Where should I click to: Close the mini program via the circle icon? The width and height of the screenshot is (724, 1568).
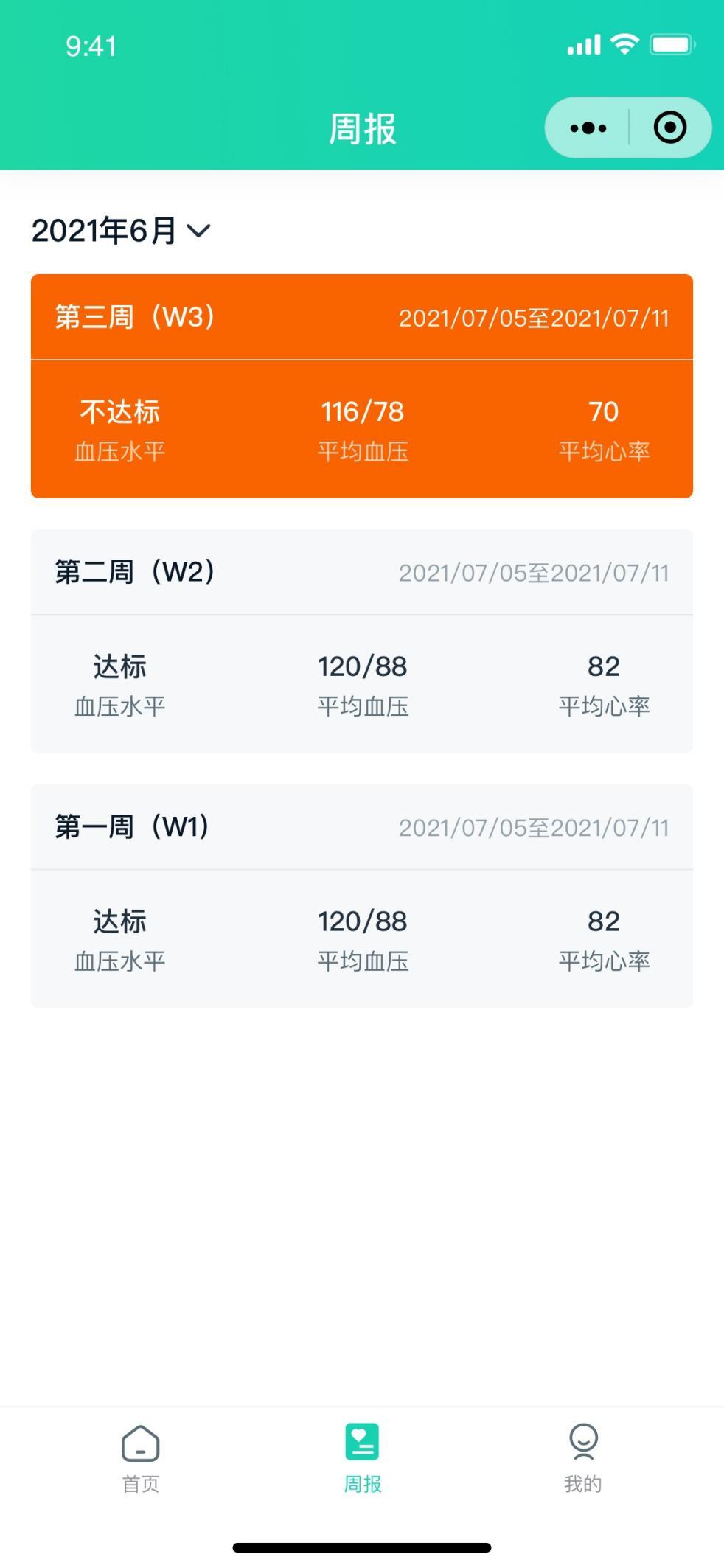tap(669, 128)
